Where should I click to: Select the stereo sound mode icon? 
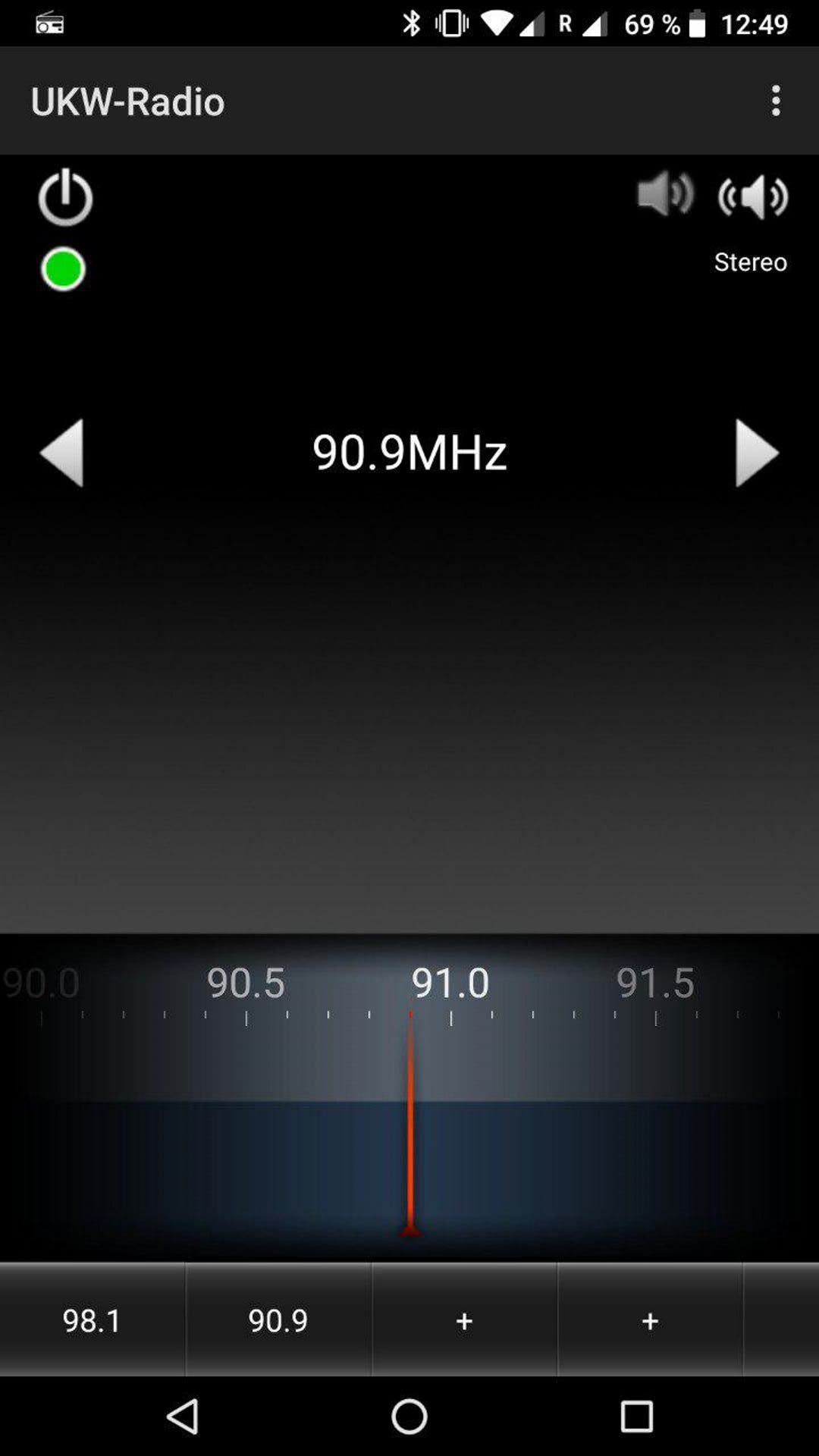click(753, 197)
